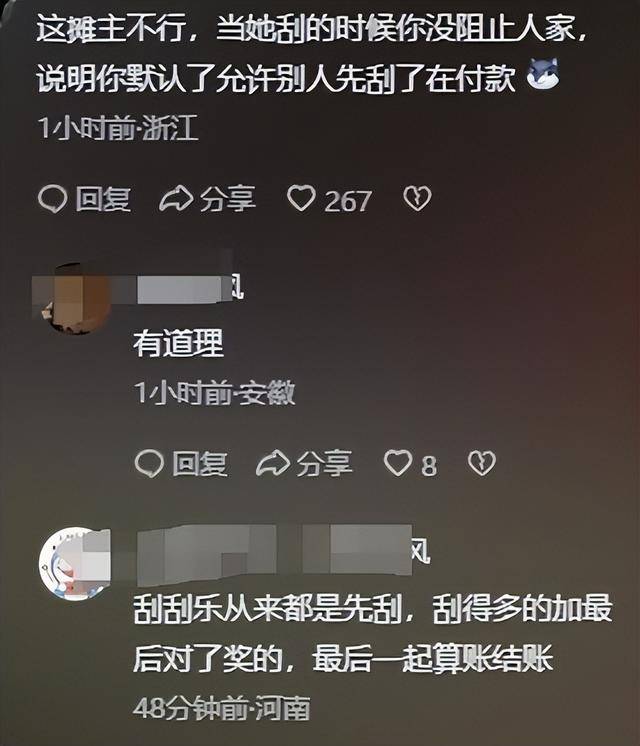
Task: Dislike the 有道理 comment
Action: (x=482, y=463)
